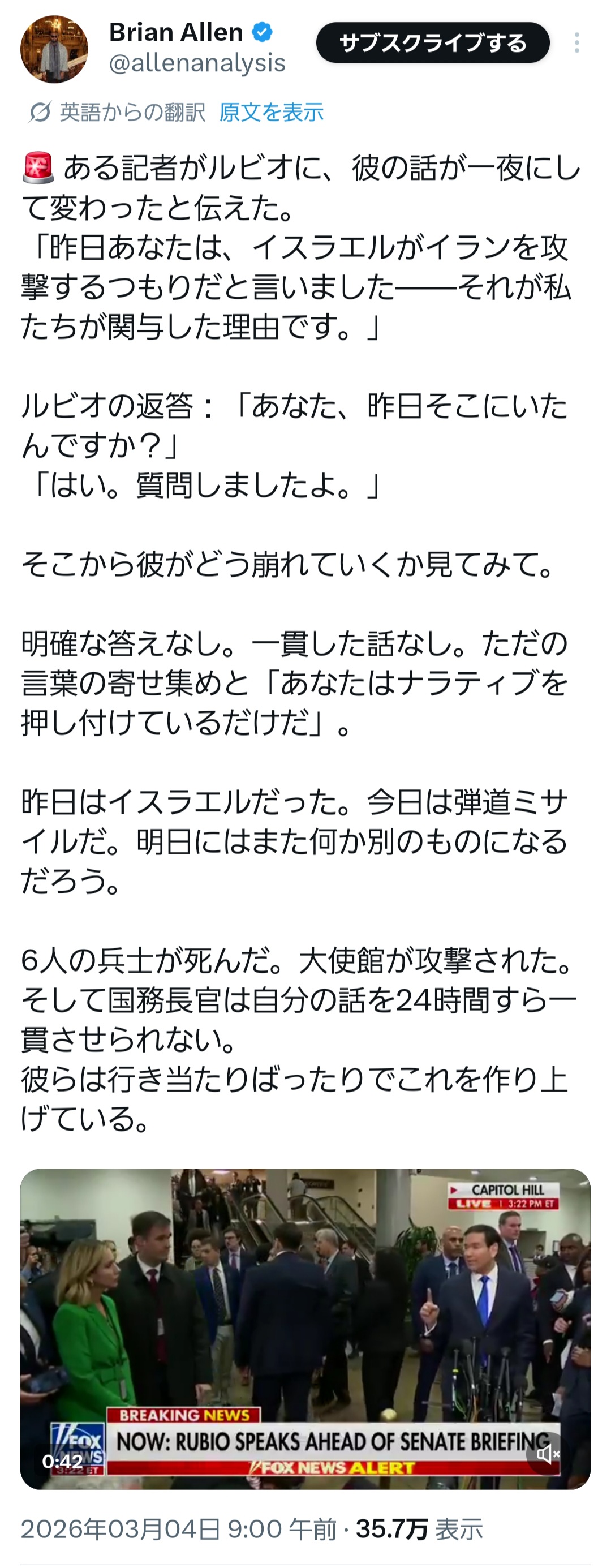611x1568 pixels.
Task: Tap the サブスクライブする subscribe button
Action: [433, 42]
